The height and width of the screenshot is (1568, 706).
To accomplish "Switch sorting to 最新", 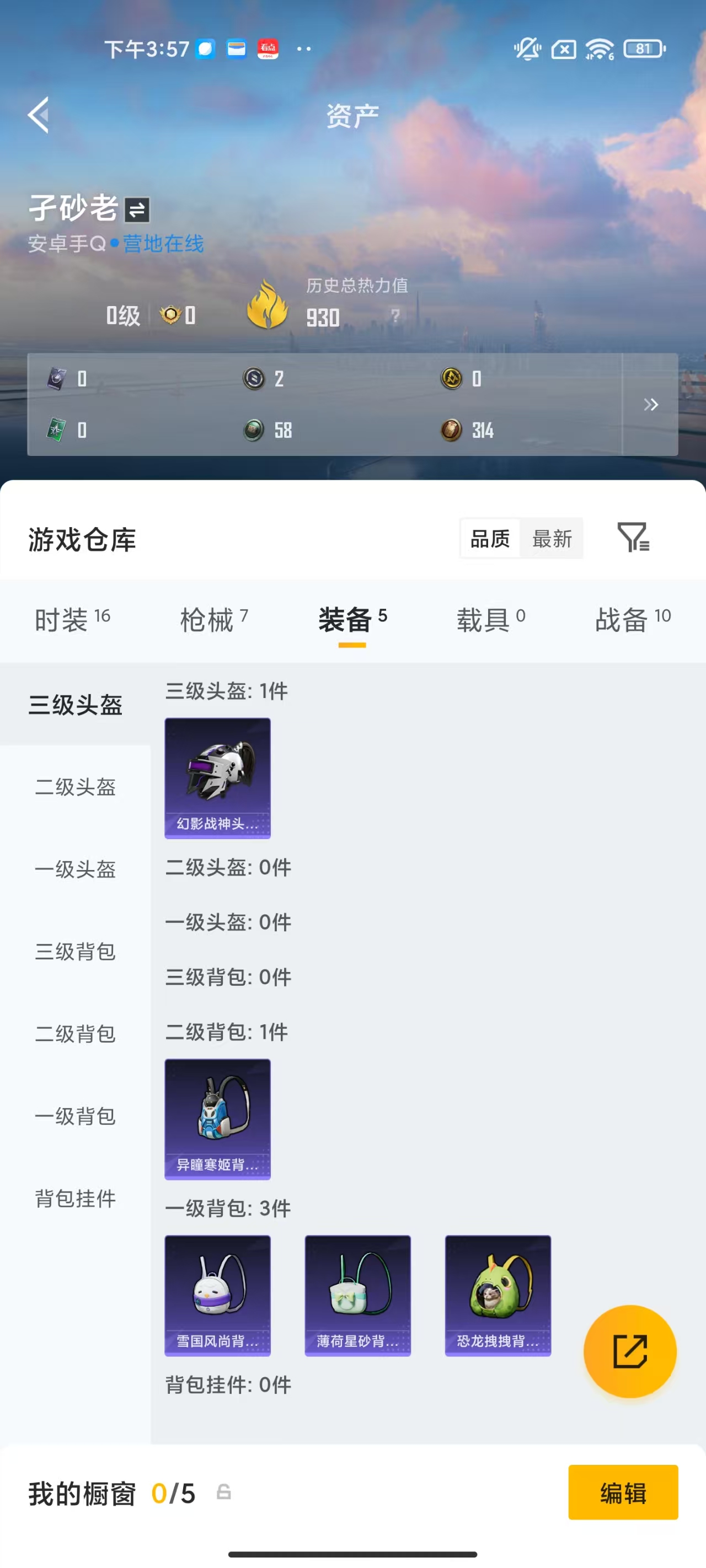I will (552, 538).
